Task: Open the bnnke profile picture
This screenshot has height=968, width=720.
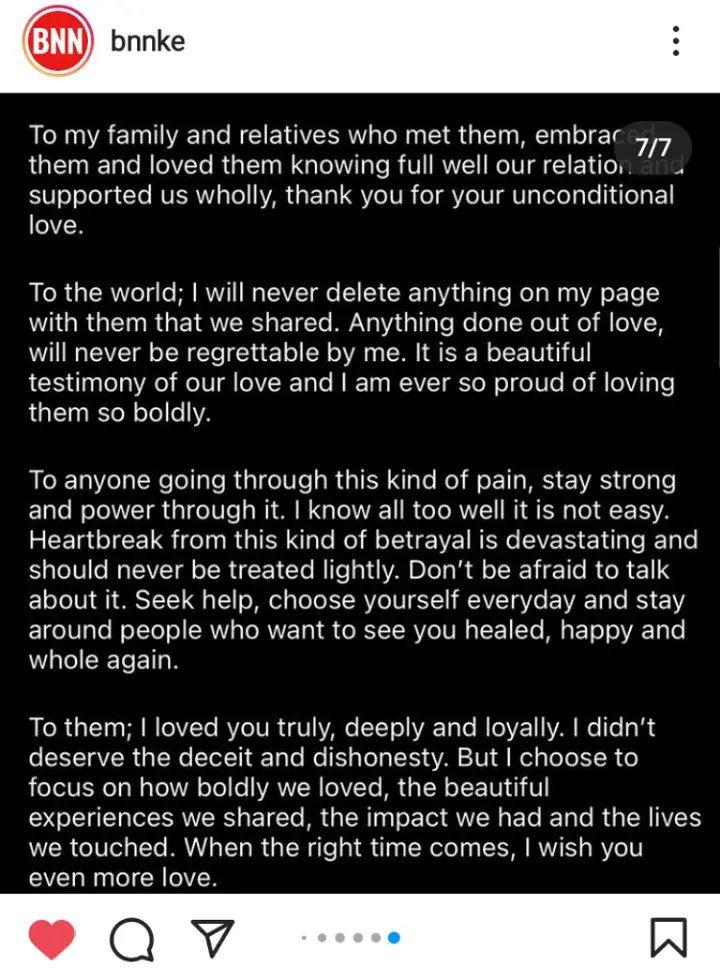Action: tap(58, 42)
